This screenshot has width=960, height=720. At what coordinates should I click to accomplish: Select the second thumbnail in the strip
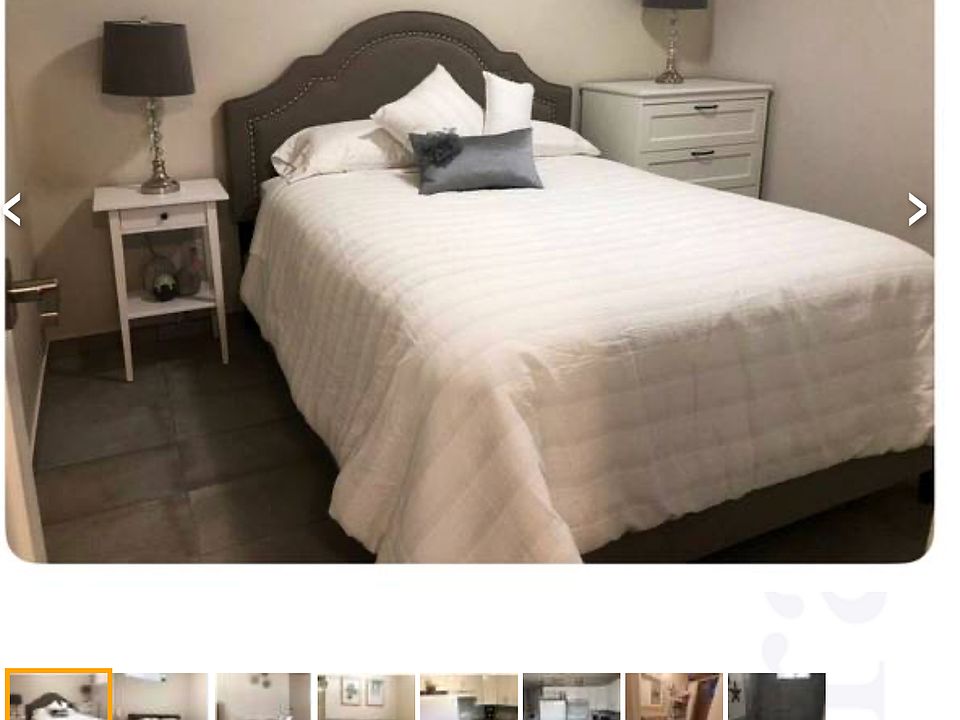pyautogui.click(x=161, y=696)
